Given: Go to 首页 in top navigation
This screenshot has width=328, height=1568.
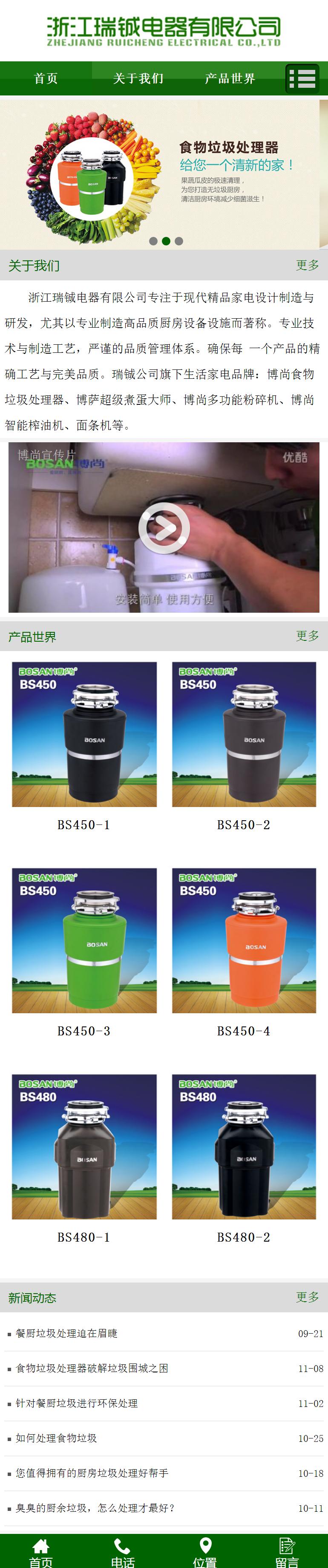Looking at the screenshot, I should [46, 78].
